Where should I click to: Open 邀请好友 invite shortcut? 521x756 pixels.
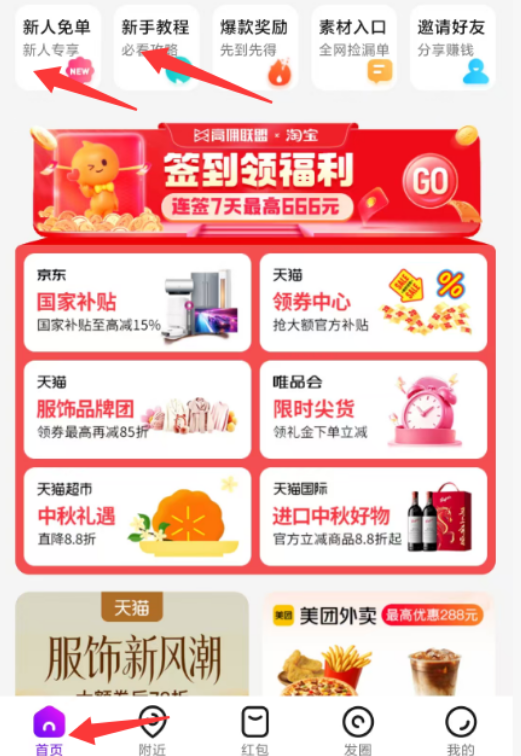tap(453, 48)
